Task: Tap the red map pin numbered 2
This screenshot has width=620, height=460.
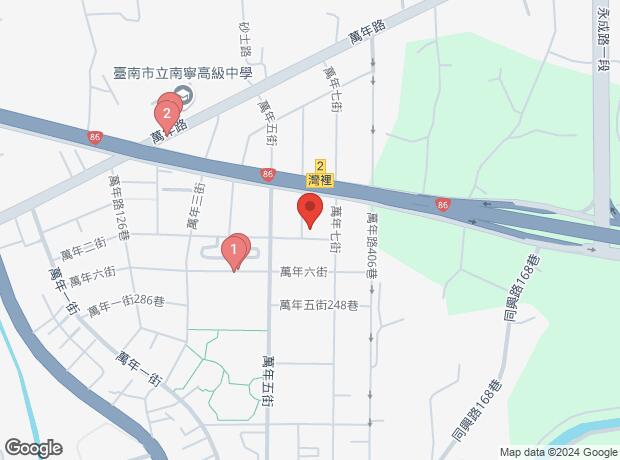Action: pos(166,113)
